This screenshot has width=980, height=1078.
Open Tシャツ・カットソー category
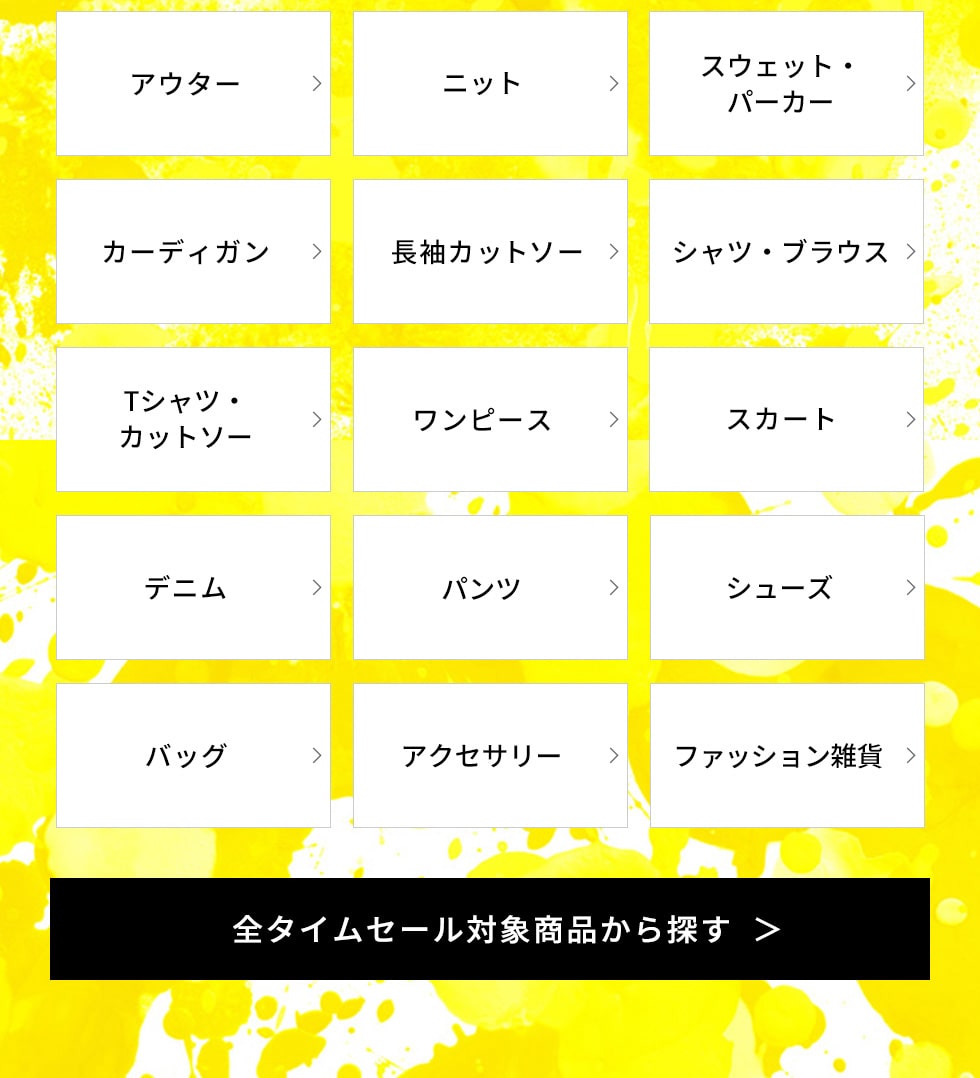coord(193,420)
